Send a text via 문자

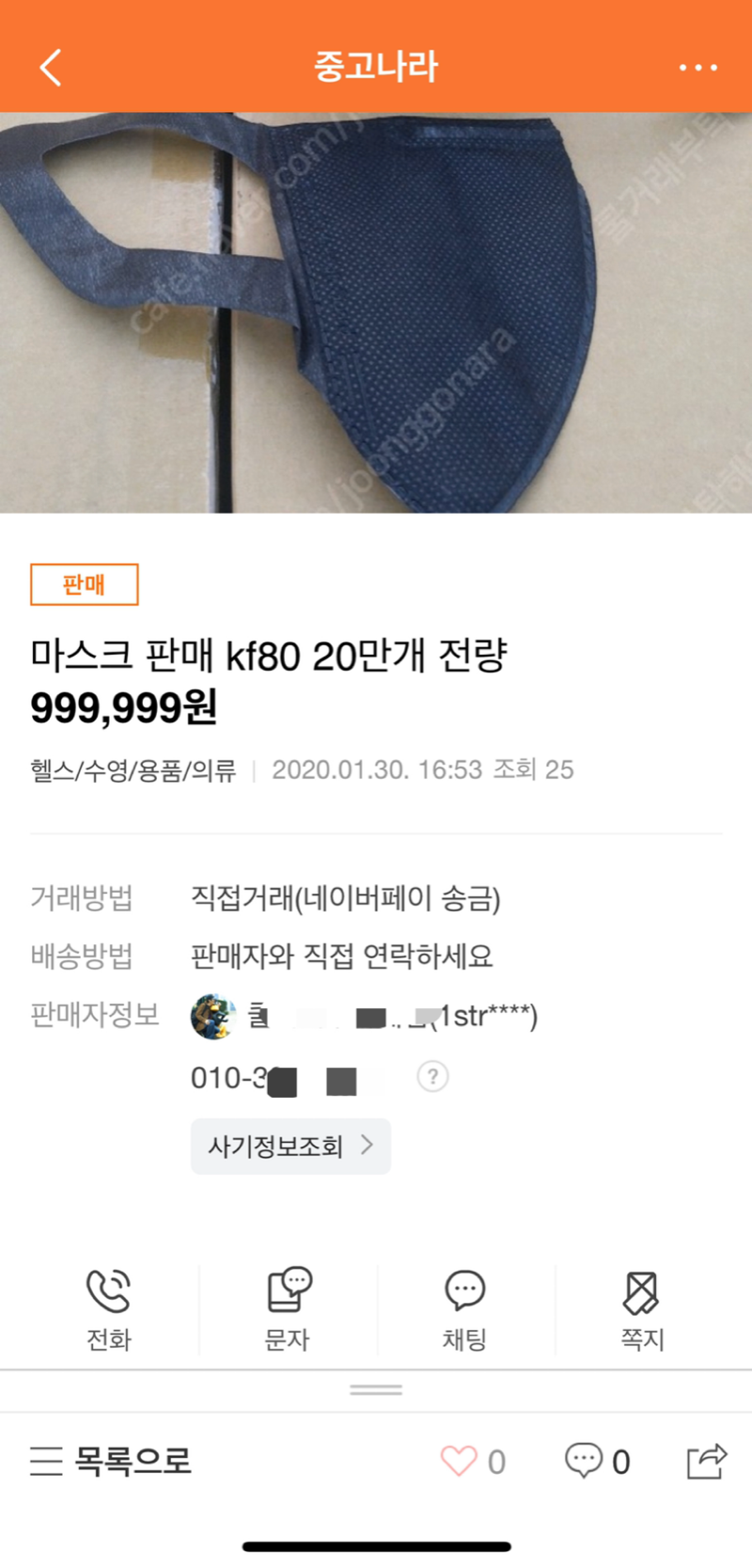(288, 1308)
